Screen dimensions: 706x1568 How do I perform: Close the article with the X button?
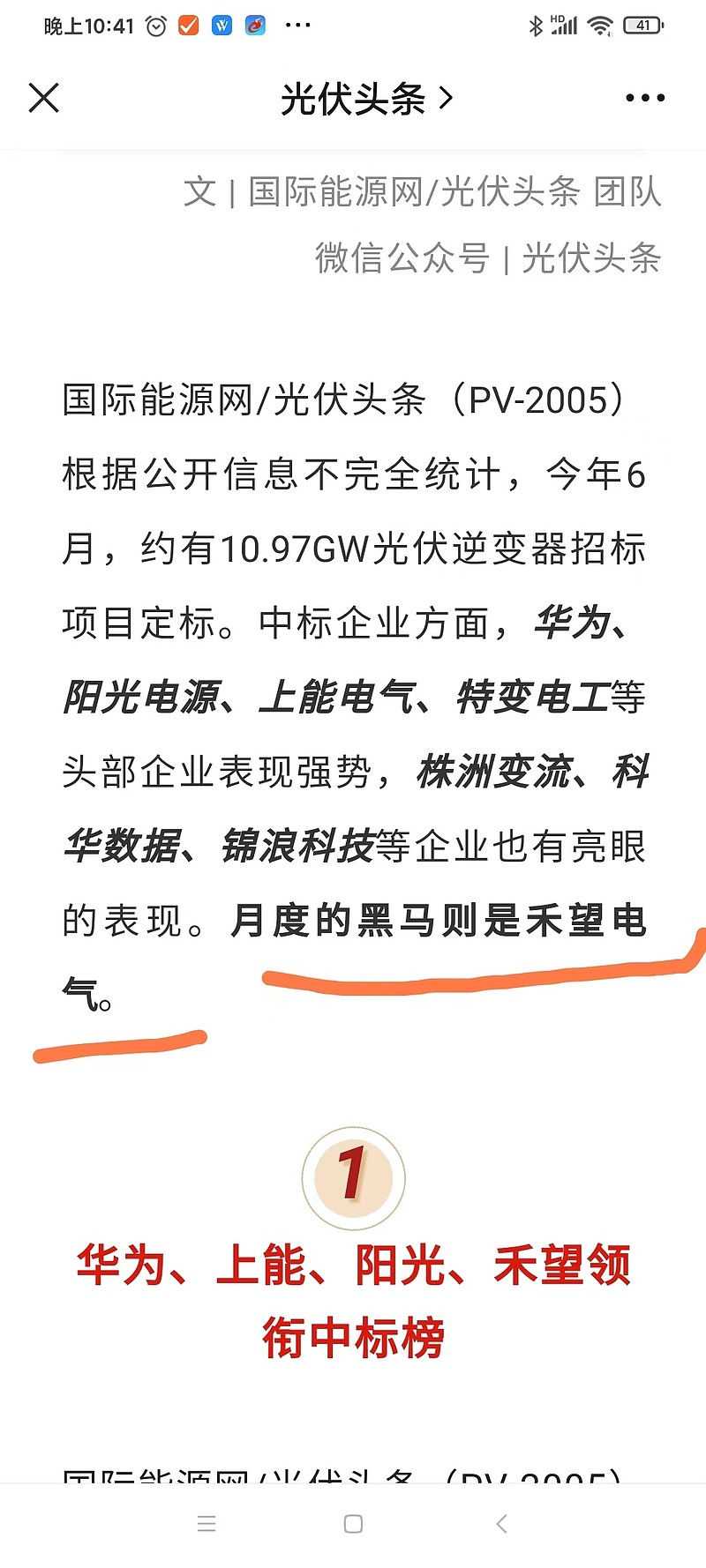43,98
